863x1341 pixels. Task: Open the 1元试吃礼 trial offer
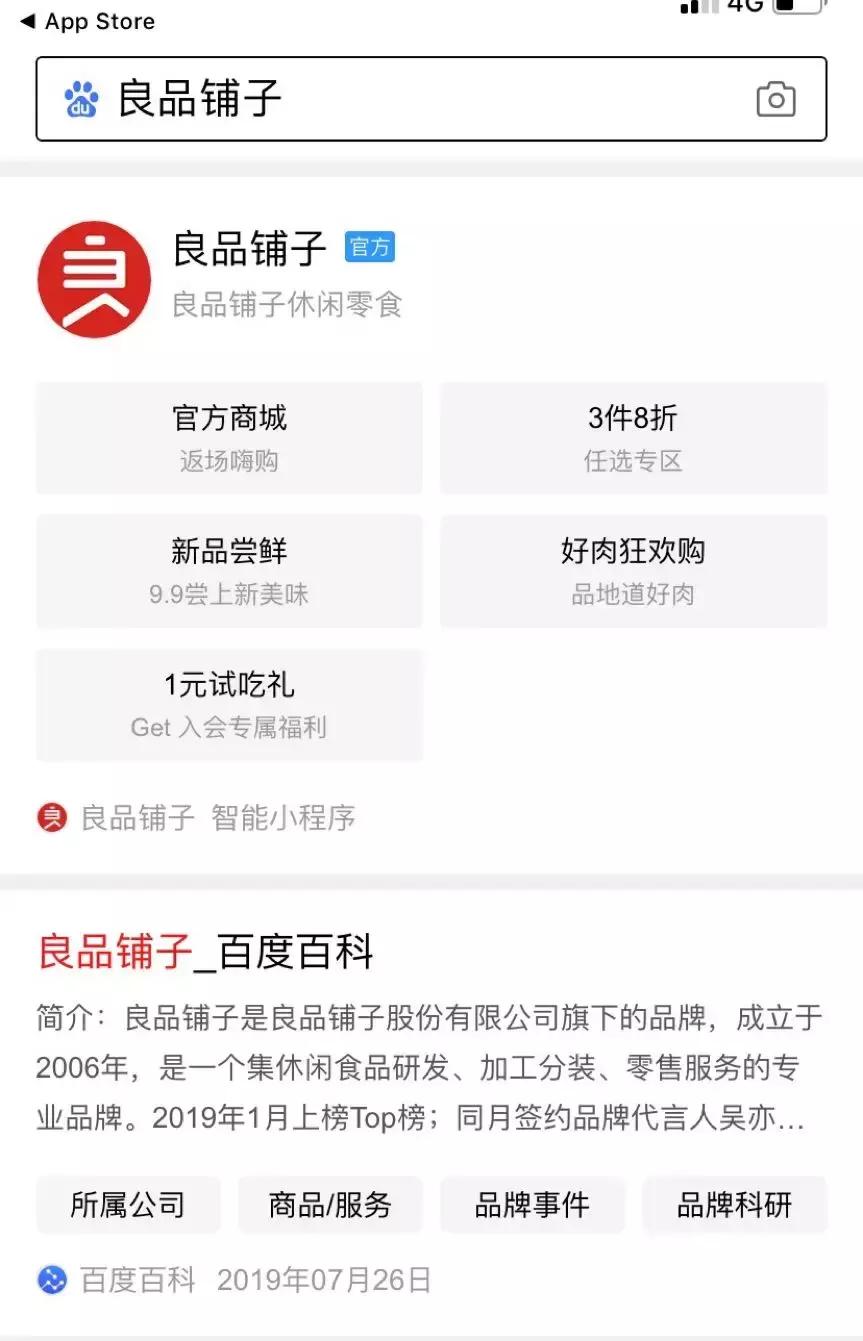(229, 704)
